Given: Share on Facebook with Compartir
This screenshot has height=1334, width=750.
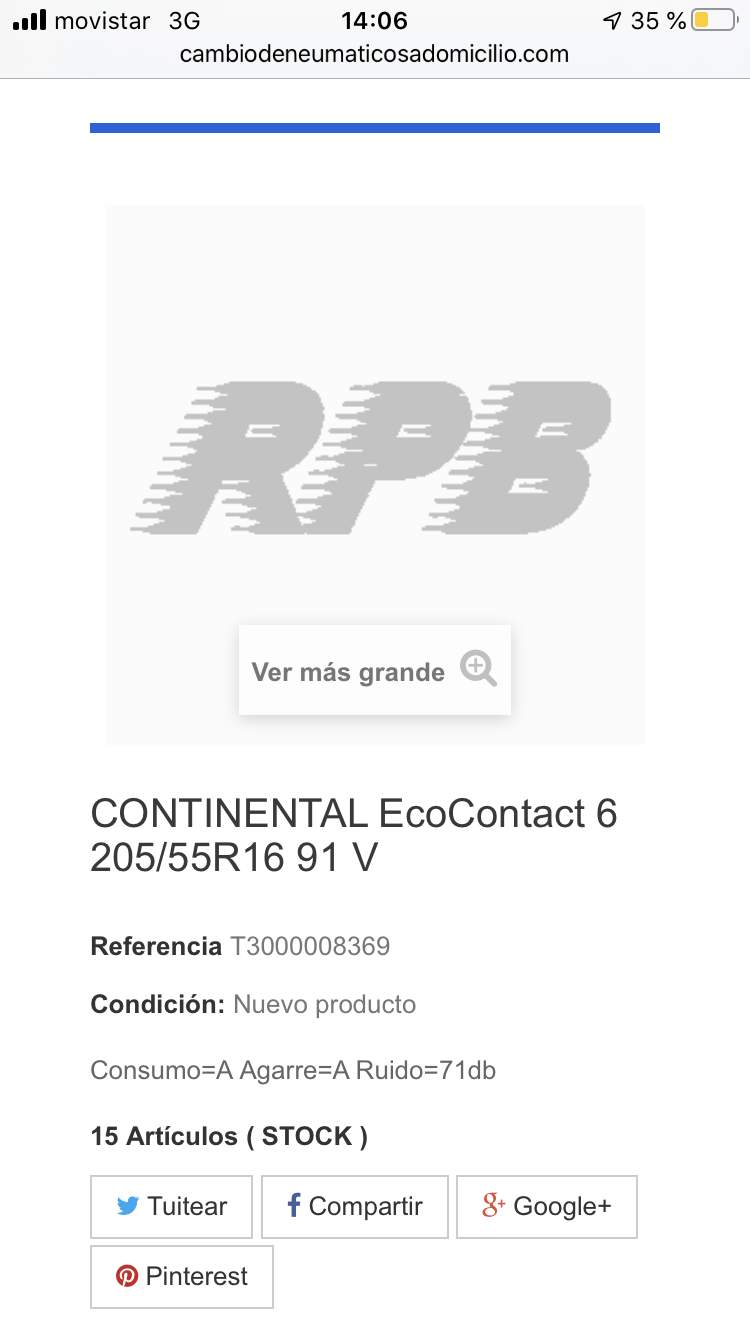Looking at the screenshot, I should pyautogui.click(x=355, y=1206).
